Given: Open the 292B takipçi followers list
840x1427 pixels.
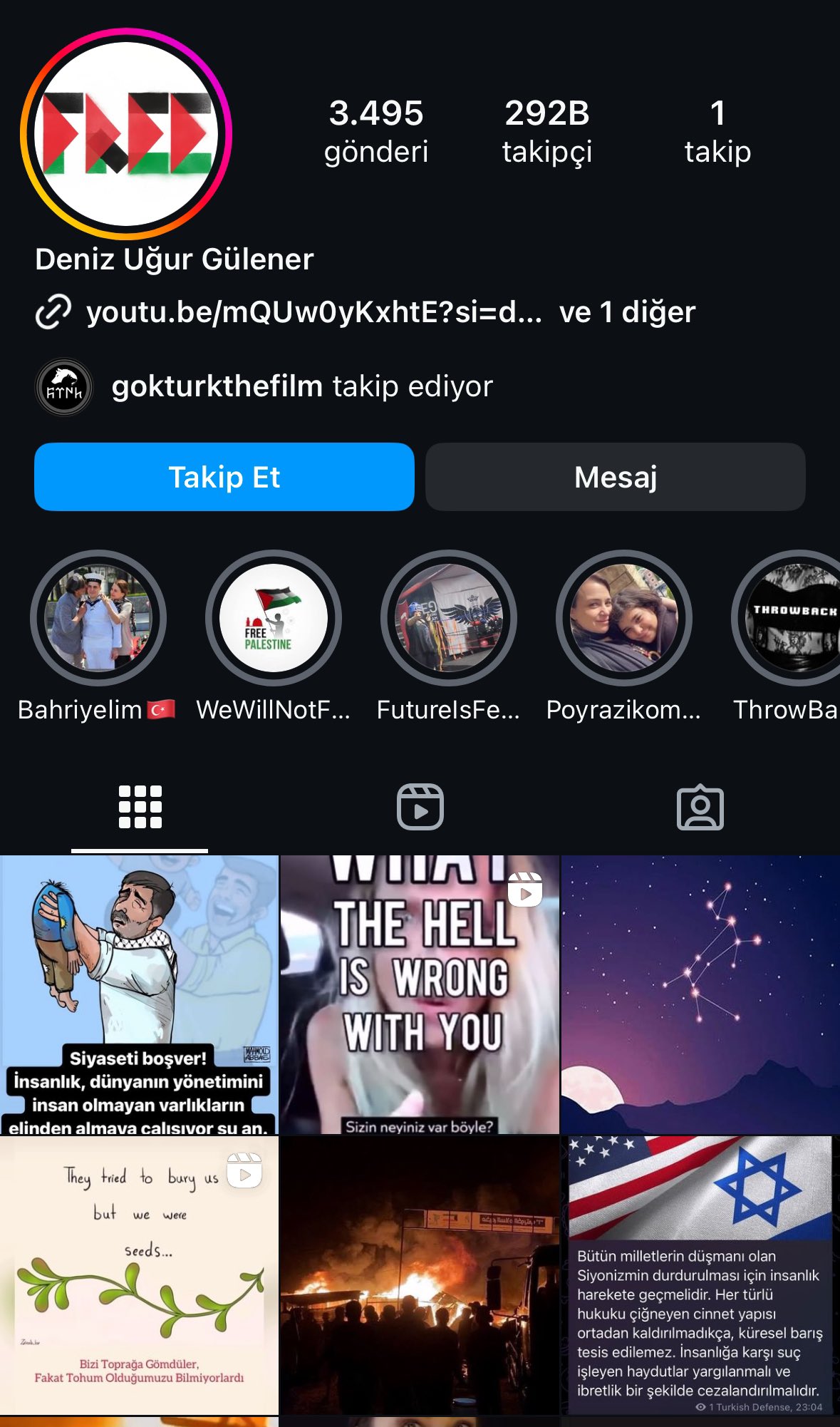Looking at the screenshot, I should tap(546, 132).
